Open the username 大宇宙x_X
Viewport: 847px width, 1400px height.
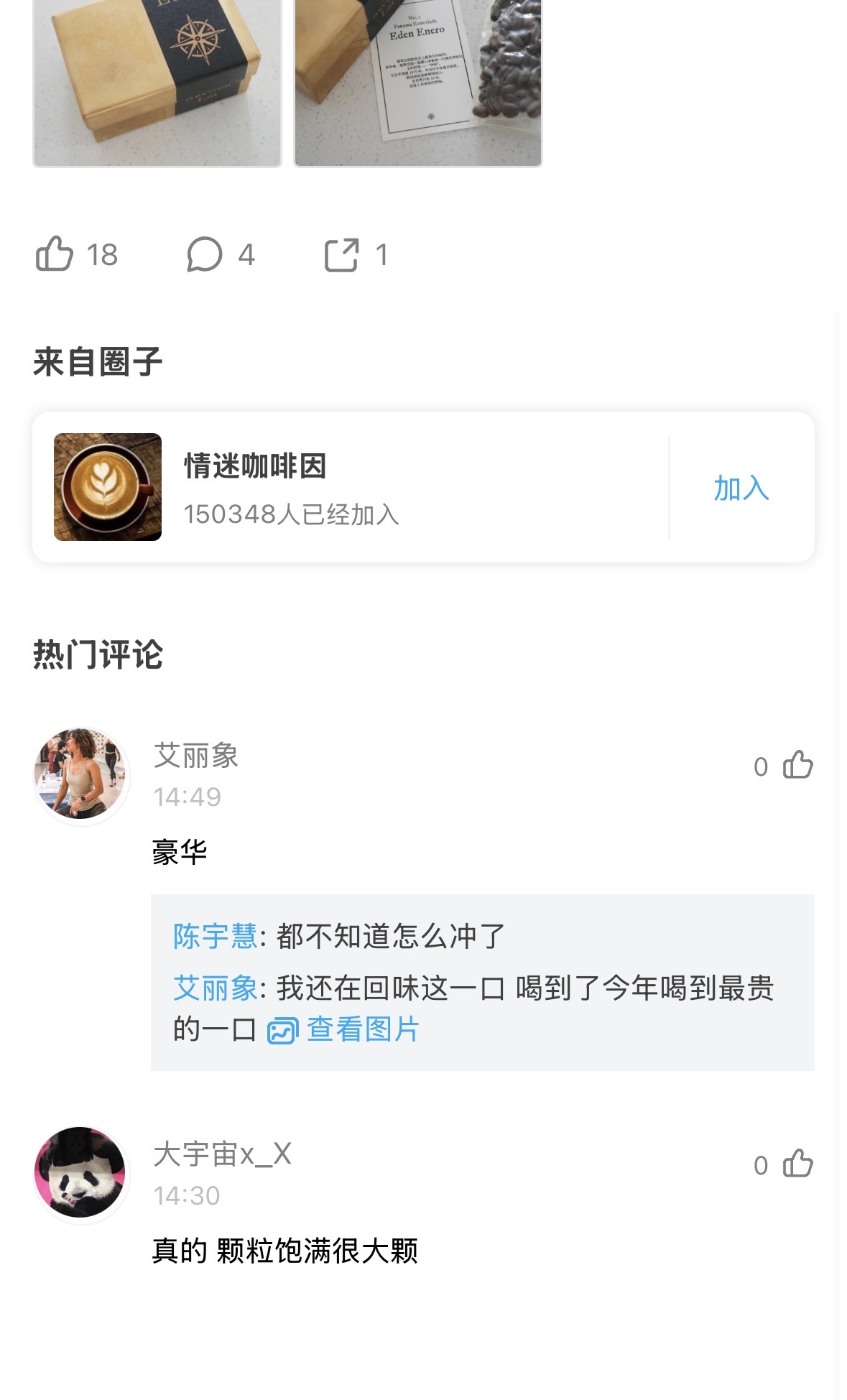(222, 1154)
